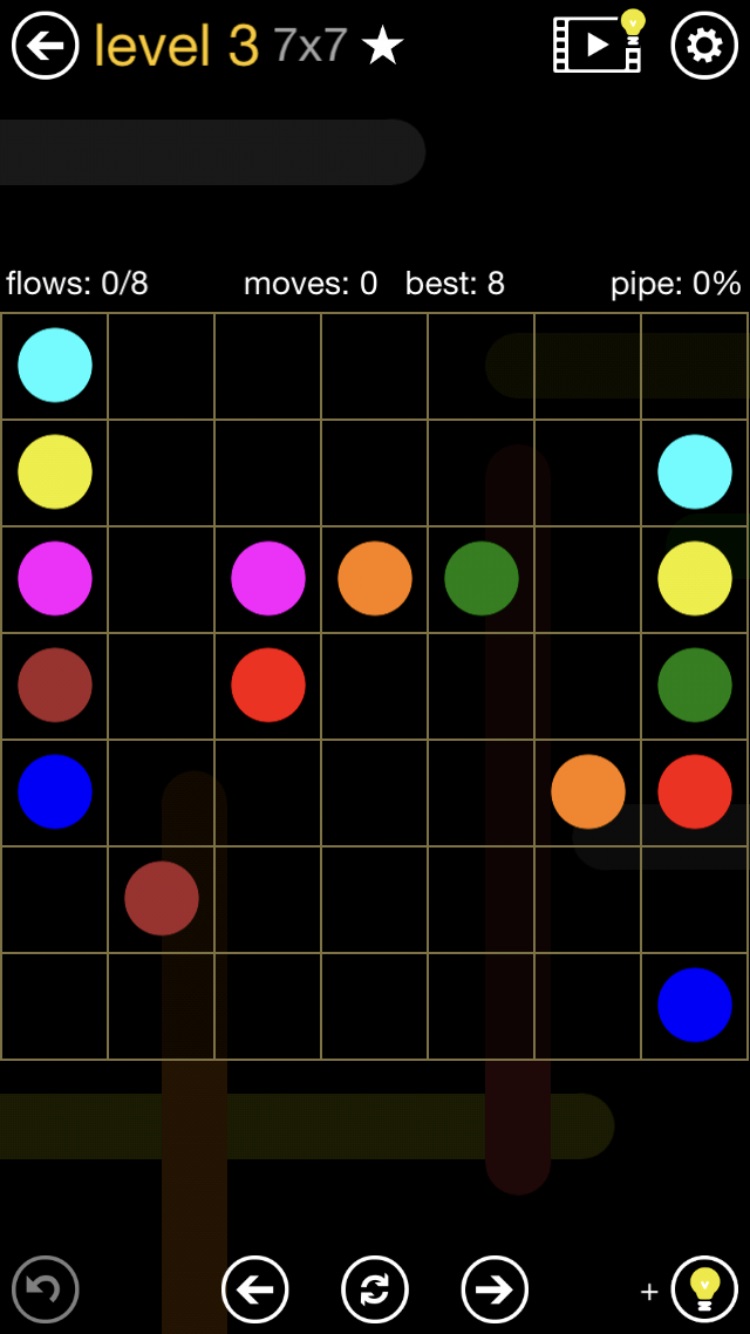Skip to the next level
750x1334 pixels.
click(494, 1289)
